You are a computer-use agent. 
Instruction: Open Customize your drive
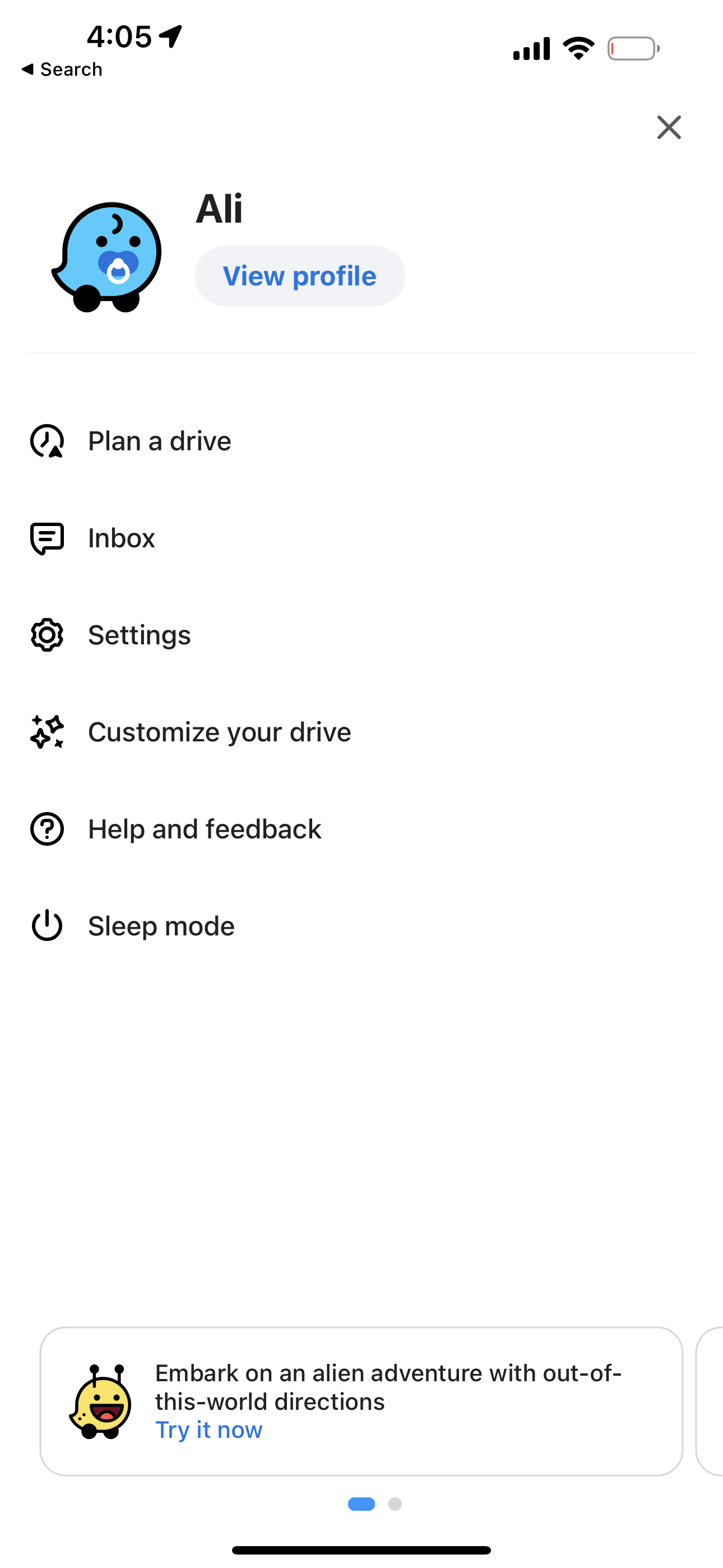(219, 732)
